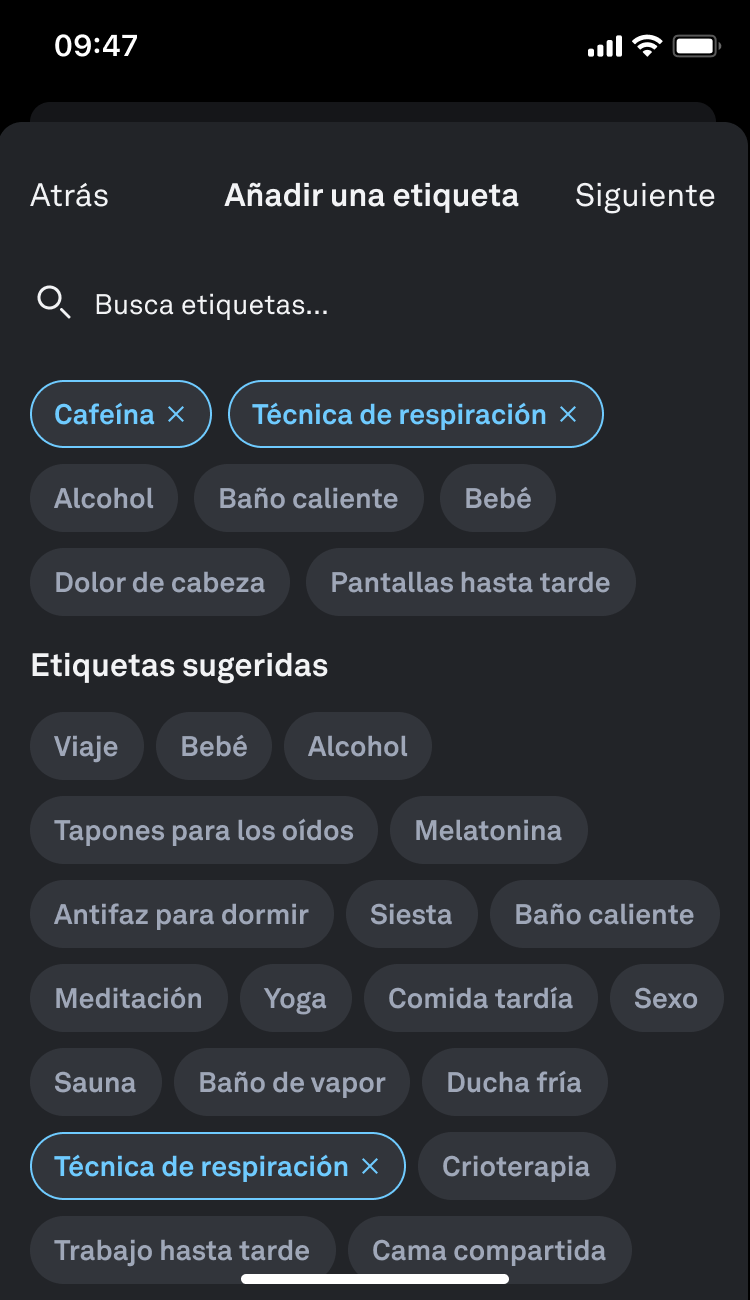
Task: Continue by tapping Siguiente
Action: (x=644, y=195)
